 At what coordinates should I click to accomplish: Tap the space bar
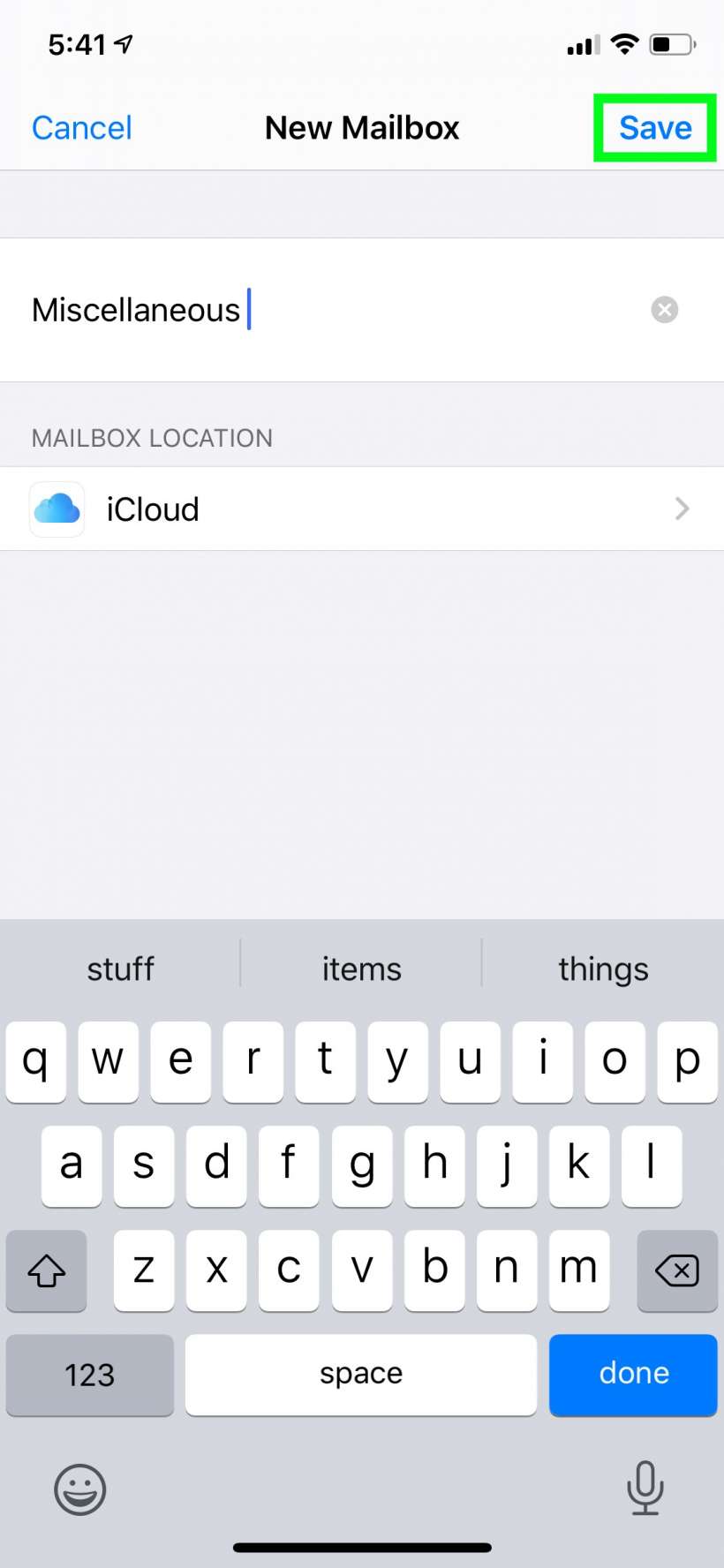click(x=360, y=1374)
